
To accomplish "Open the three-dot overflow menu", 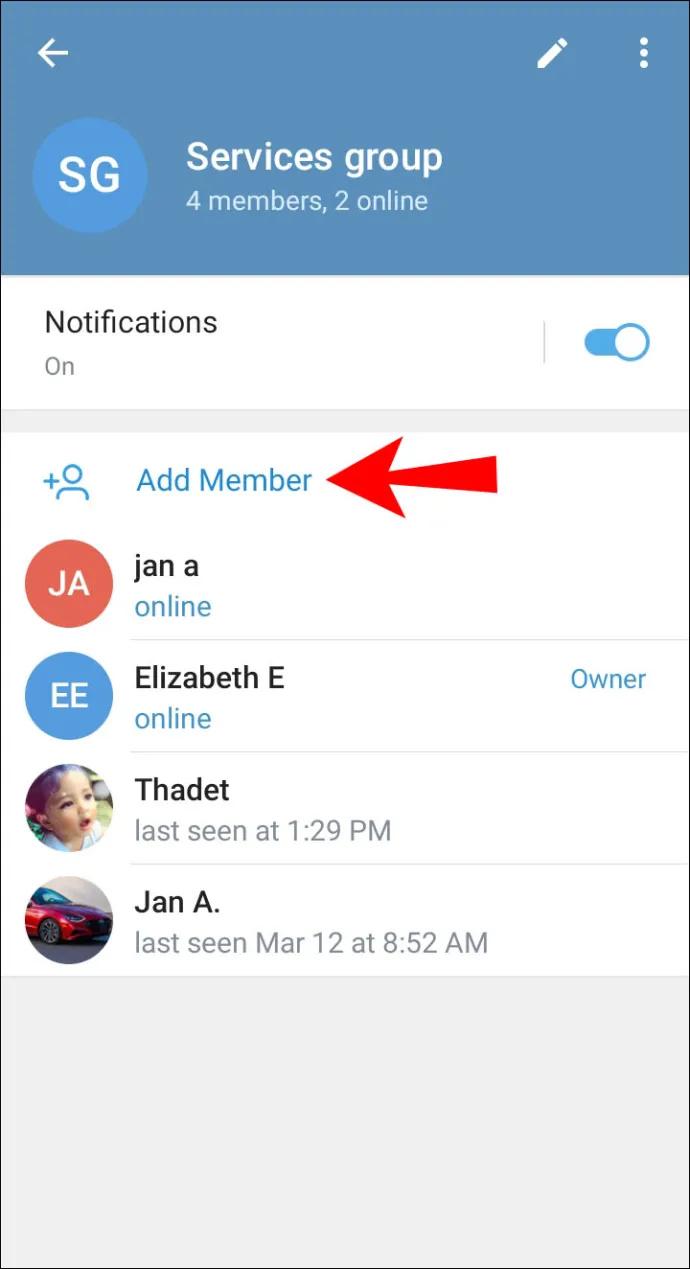I will [644, 53].
